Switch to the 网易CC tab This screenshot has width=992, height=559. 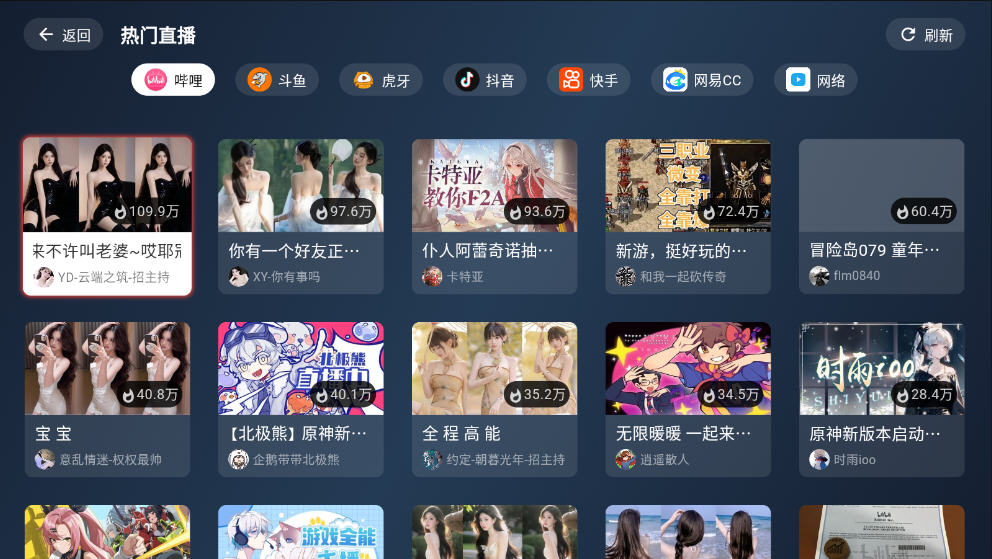point(702,80)
